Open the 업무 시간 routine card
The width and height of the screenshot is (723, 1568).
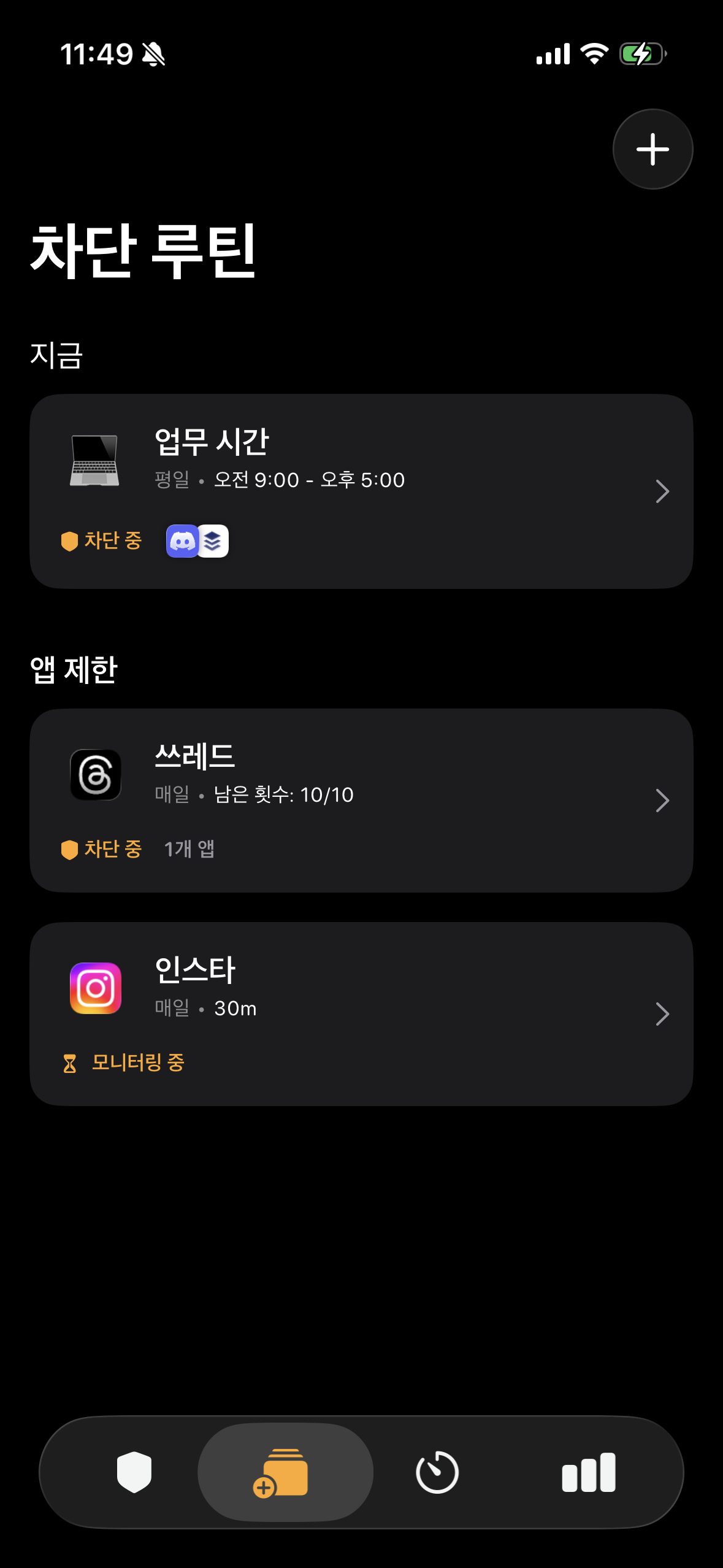[361, 491]
